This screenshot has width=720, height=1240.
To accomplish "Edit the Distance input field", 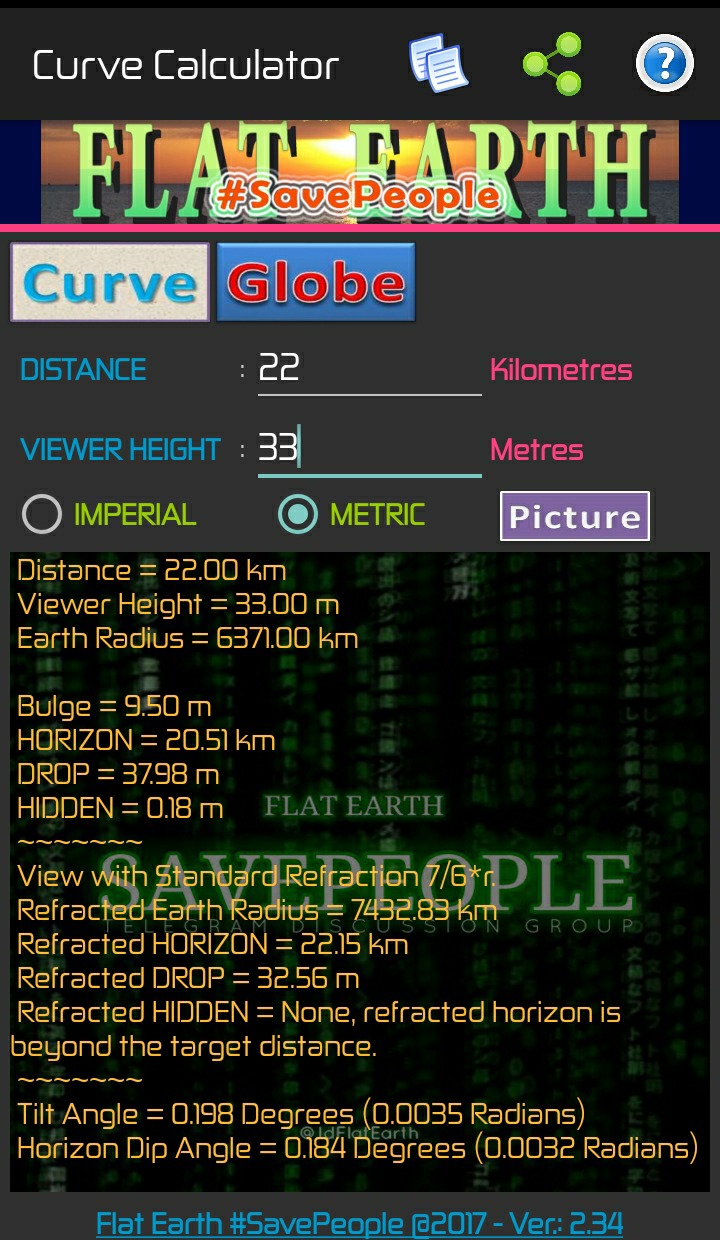I will (369, 369).
